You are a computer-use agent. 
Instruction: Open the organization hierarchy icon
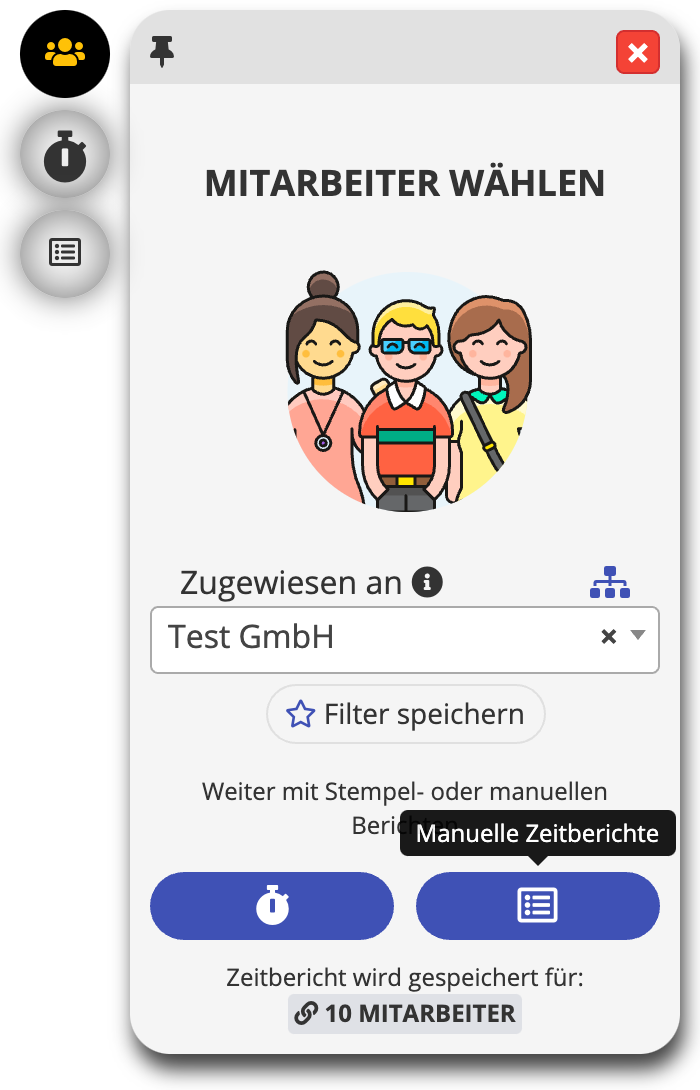coord(610,582)
